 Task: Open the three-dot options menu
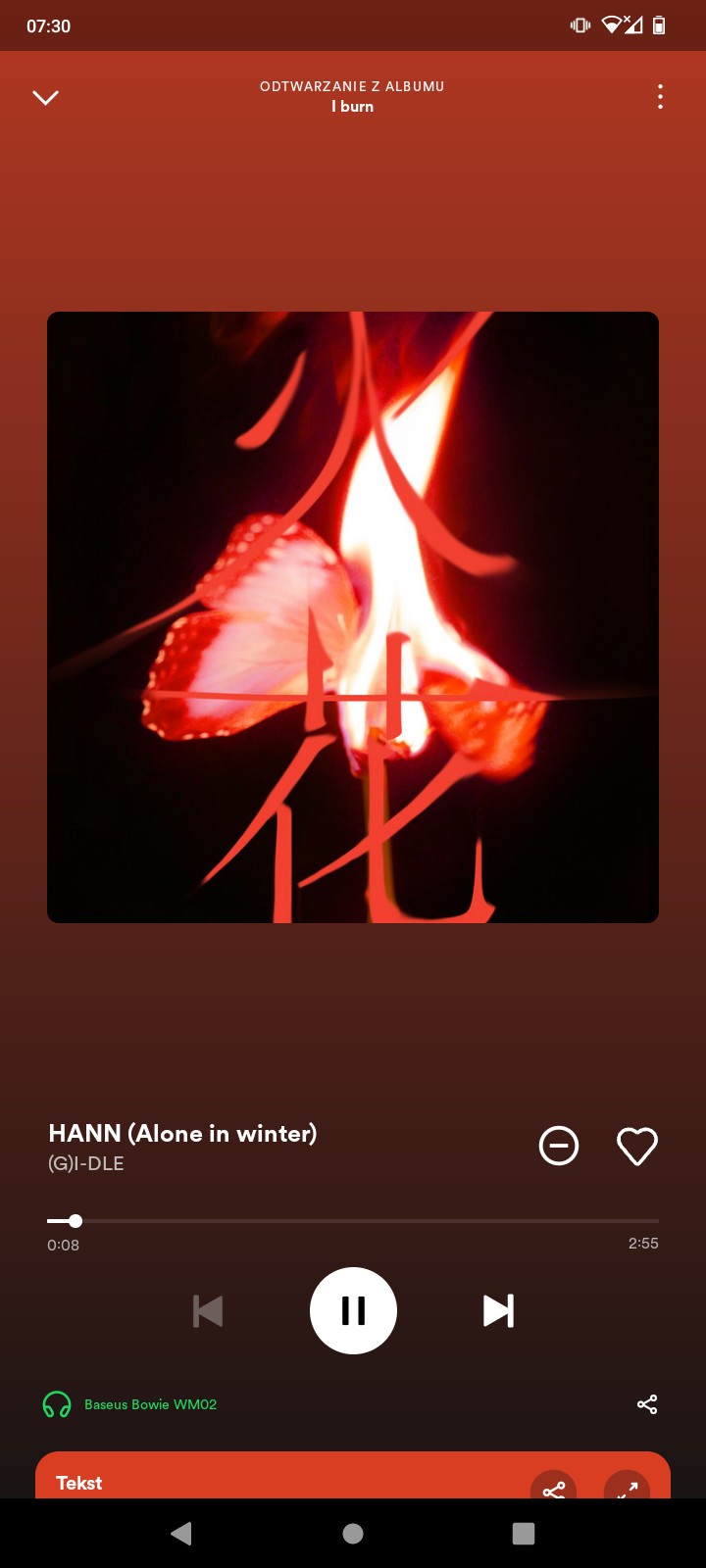[660, 97]
